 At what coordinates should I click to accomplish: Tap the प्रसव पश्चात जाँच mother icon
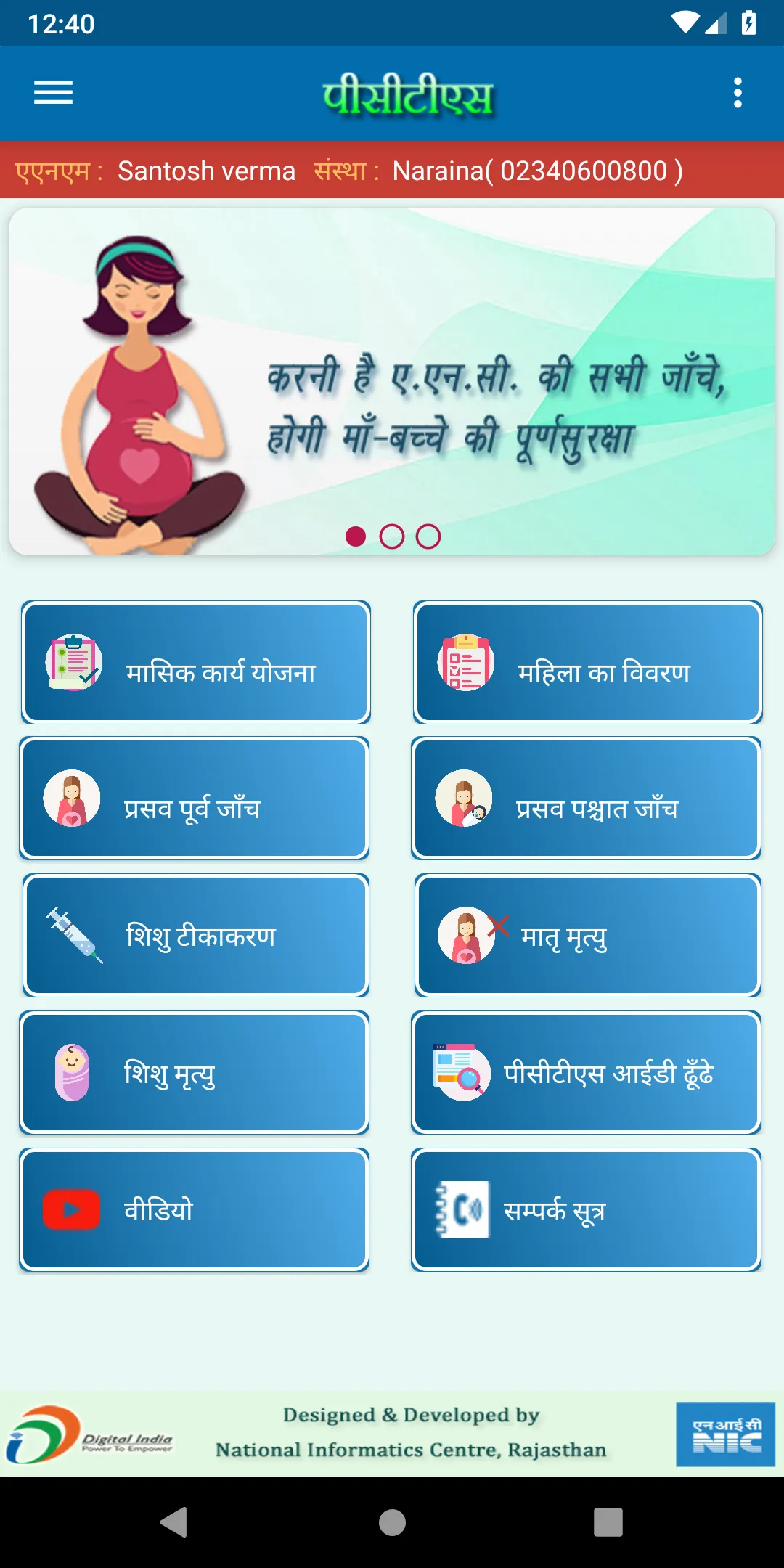[464, 799]
